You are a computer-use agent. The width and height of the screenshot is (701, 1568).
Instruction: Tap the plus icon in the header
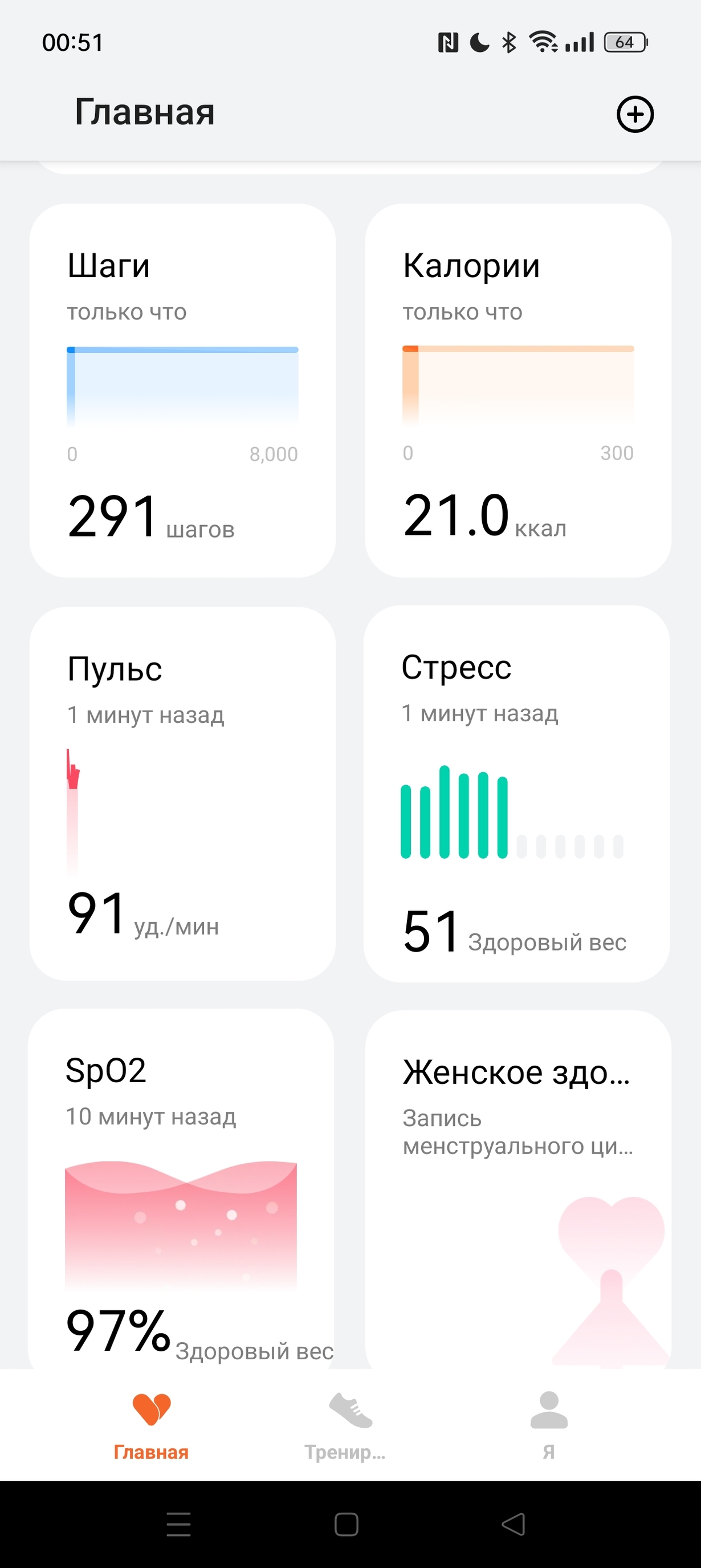(635, 114)
